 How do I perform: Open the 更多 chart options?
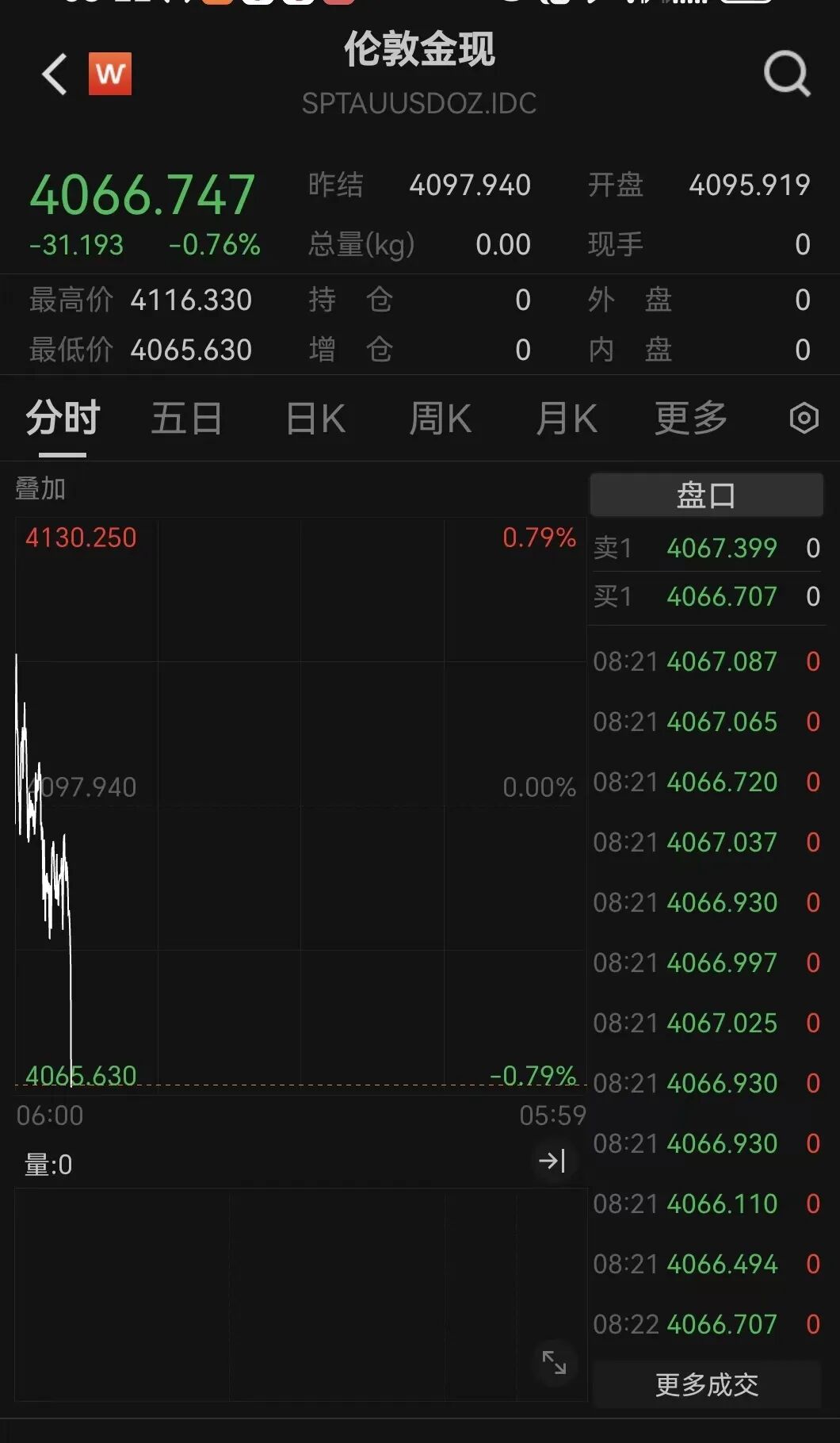[x=690, y=418]
